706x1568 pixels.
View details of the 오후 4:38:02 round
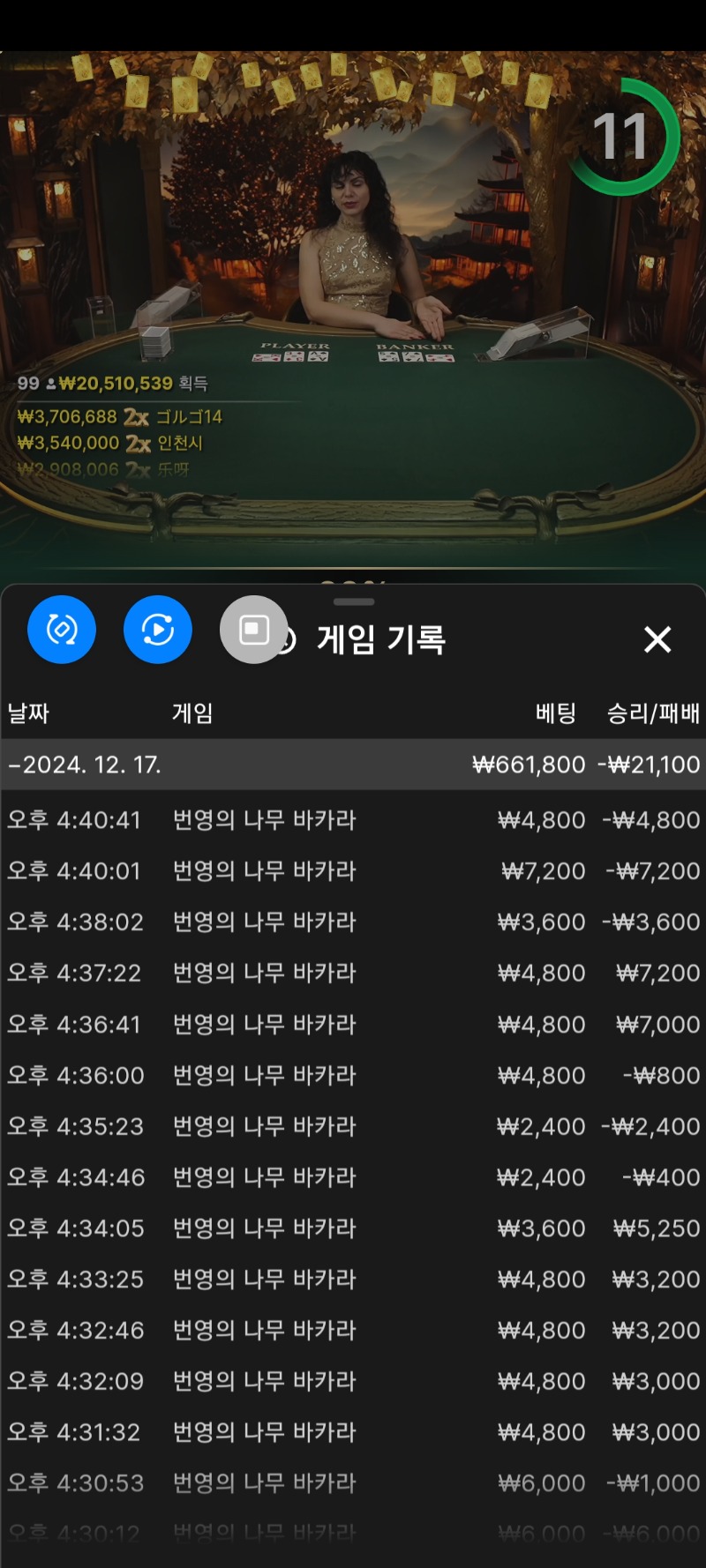pos(353,922)
